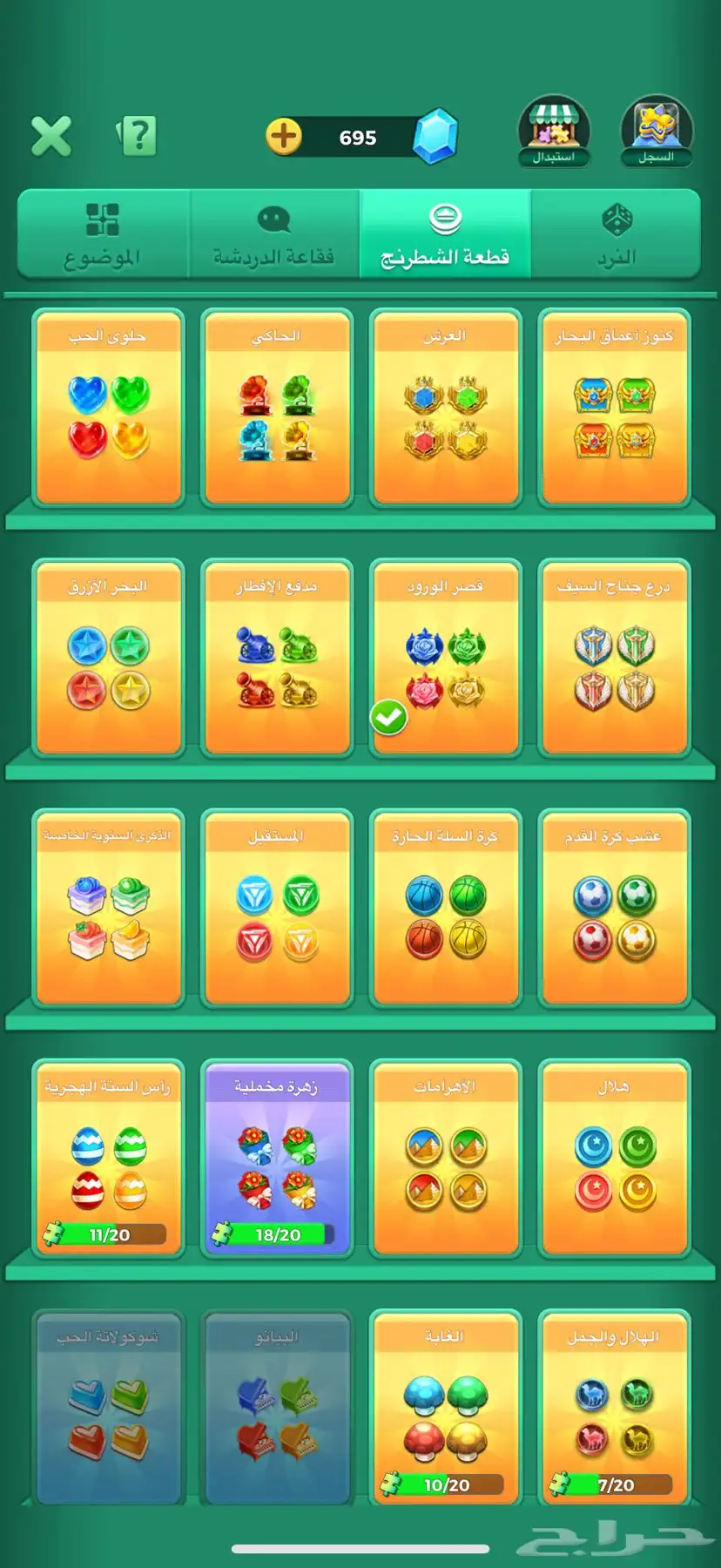
Task: Close the shop with the green X
Action: coord(51,136)
